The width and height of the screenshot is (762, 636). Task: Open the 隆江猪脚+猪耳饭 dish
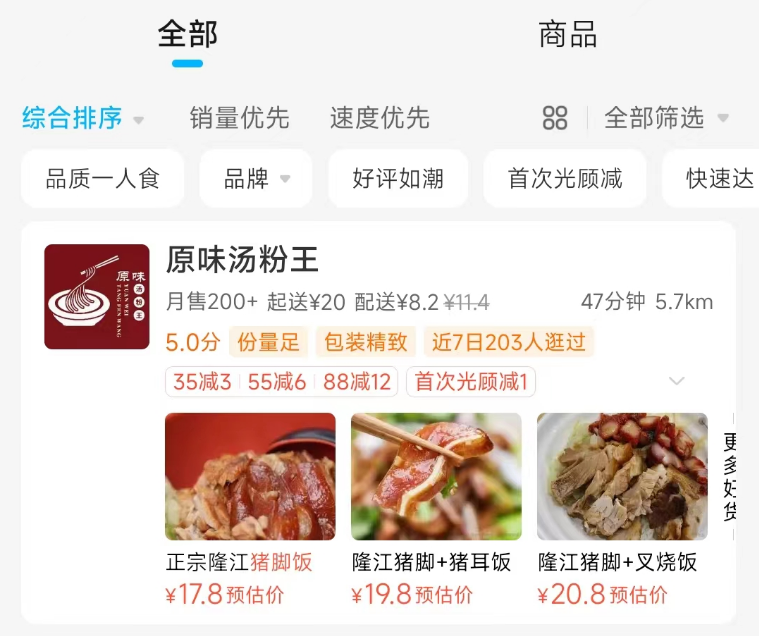(x=436, y=477)
